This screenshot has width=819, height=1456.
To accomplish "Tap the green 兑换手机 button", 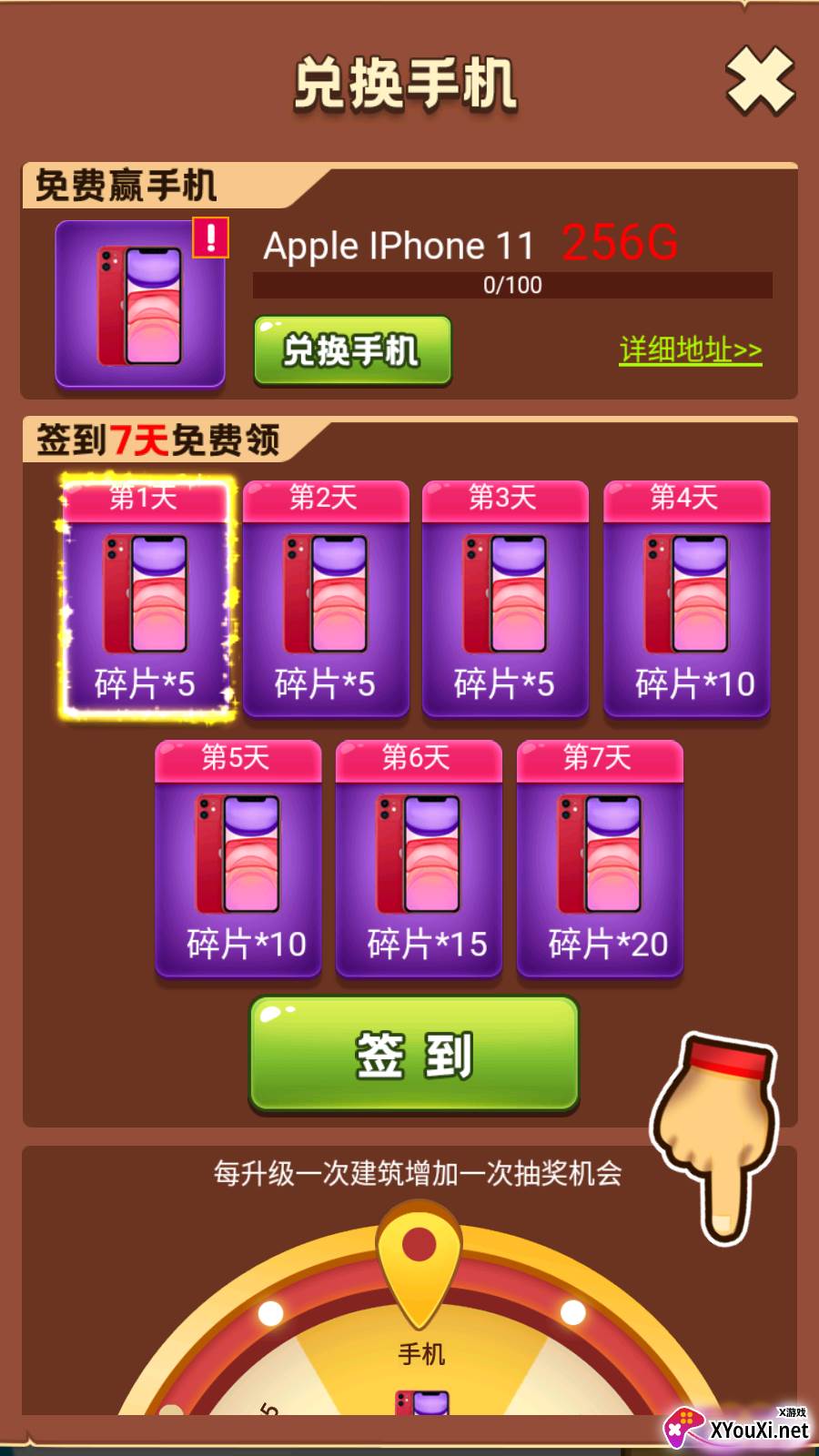I will tap(352, 350).
